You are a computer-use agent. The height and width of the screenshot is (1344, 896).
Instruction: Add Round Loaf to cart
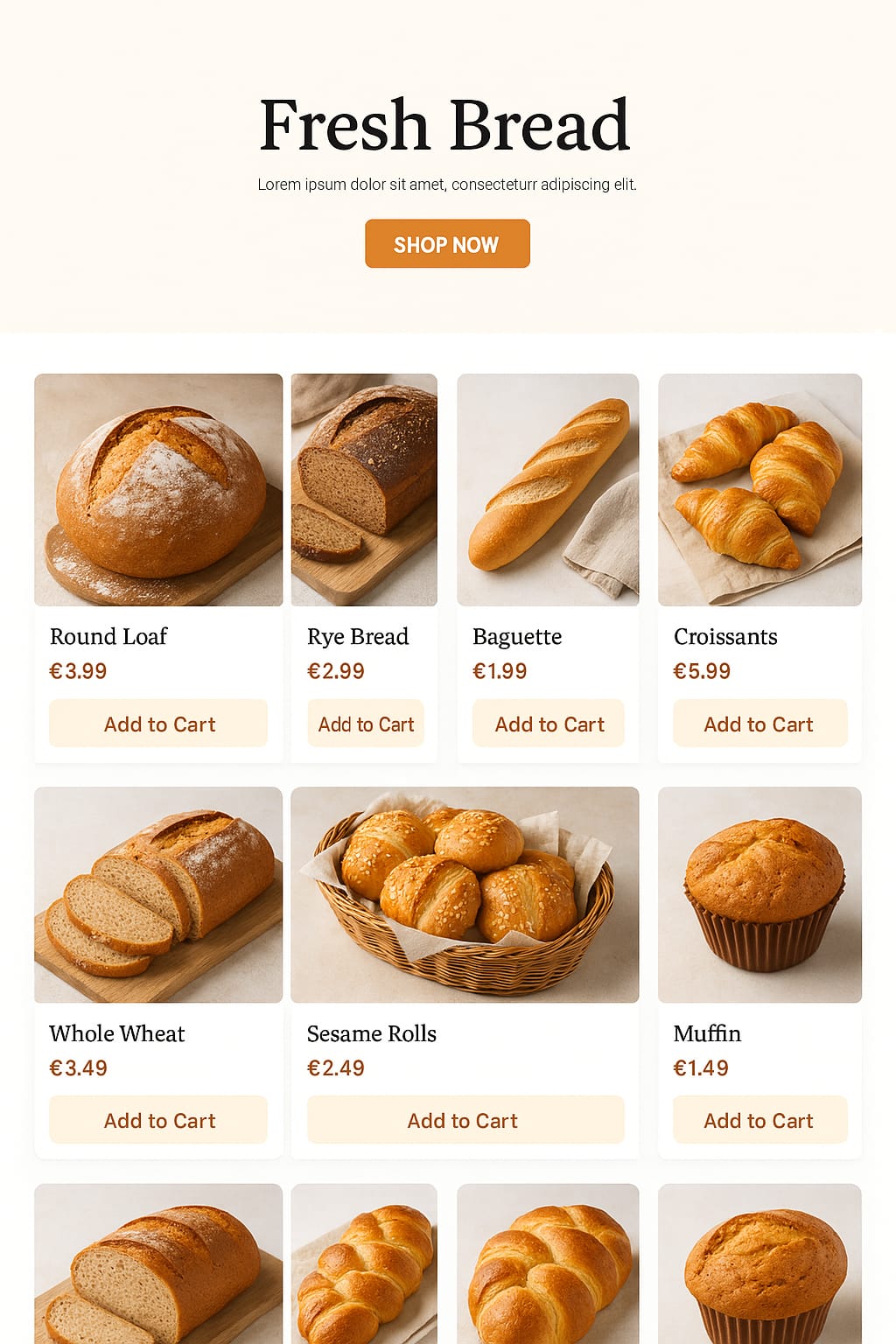(x=158, y=724)
